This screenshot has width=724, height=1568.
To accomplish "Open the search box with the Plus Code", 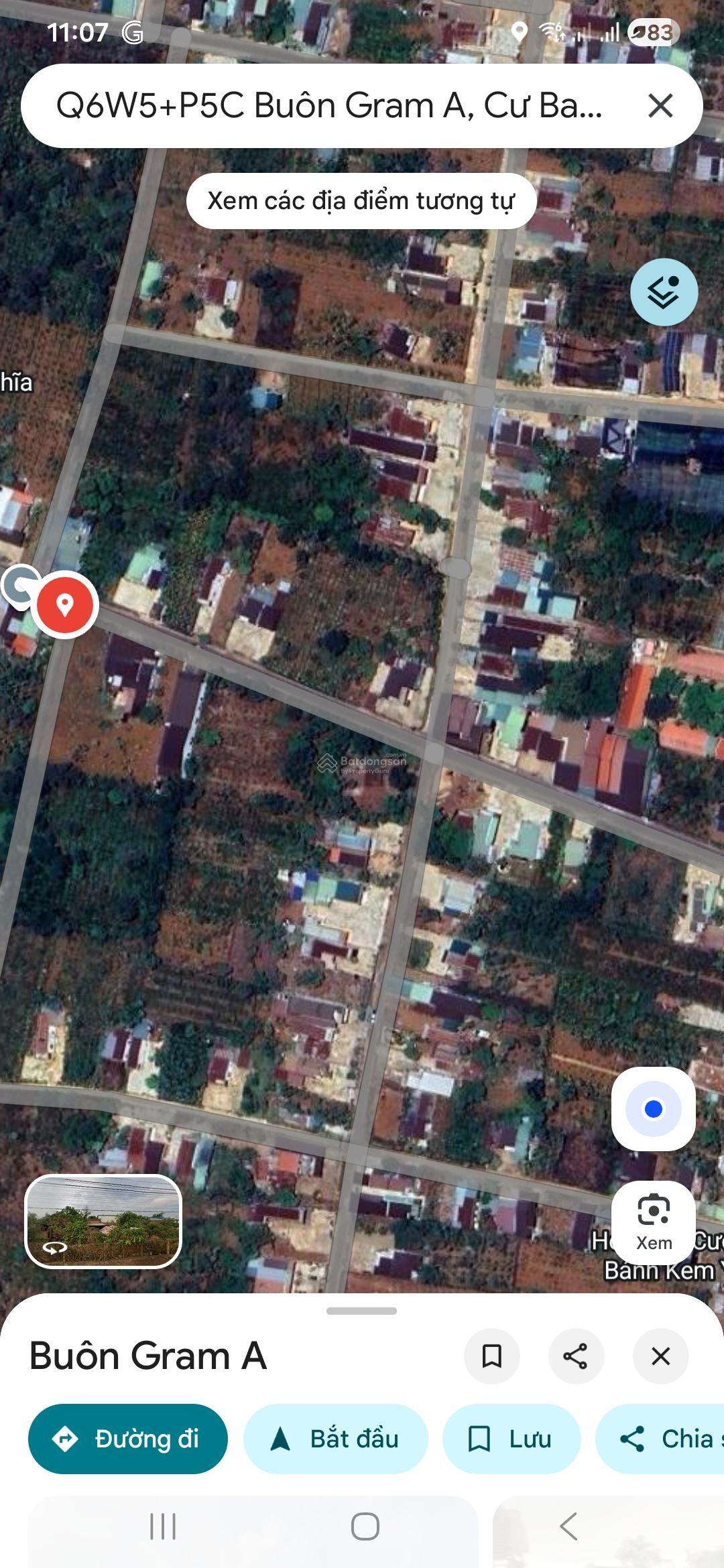I will tap(328, 106).
